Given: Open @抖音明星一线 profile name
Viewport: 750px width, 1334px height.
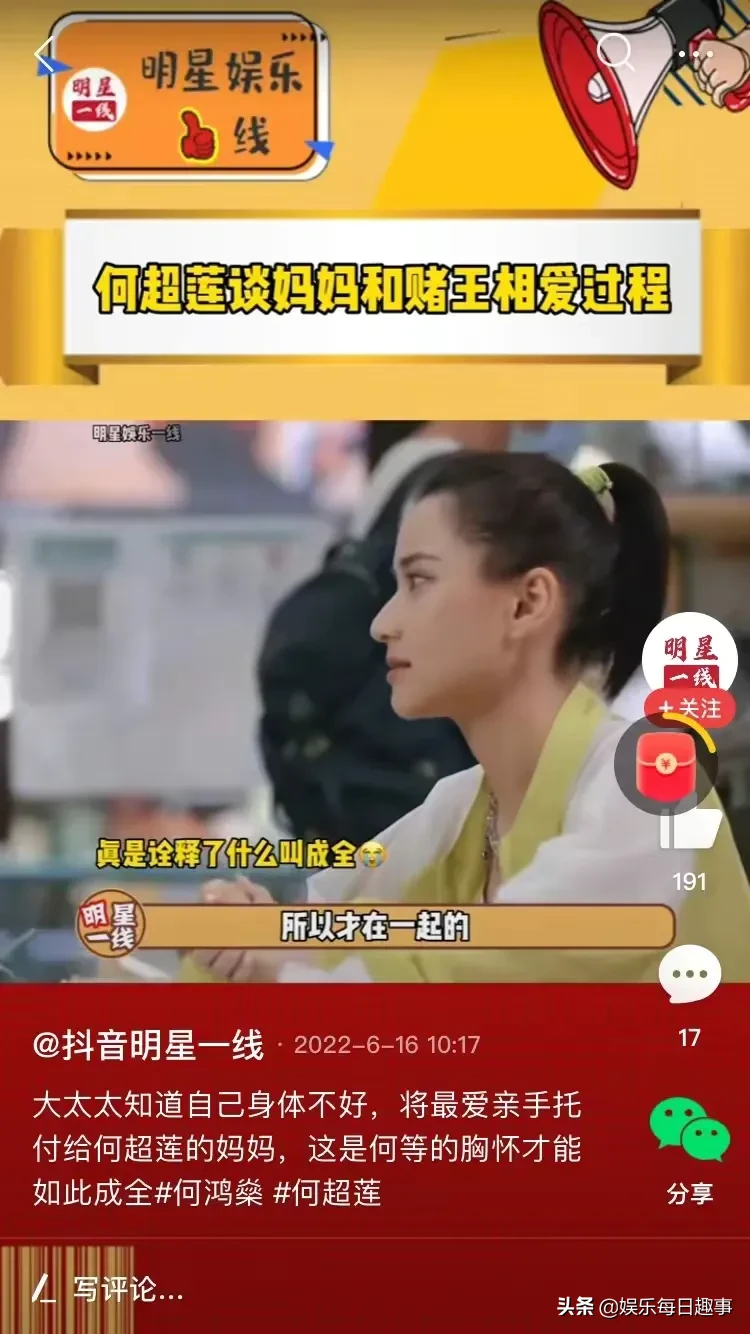Looking at the screenshot, I should point(148,1045).
